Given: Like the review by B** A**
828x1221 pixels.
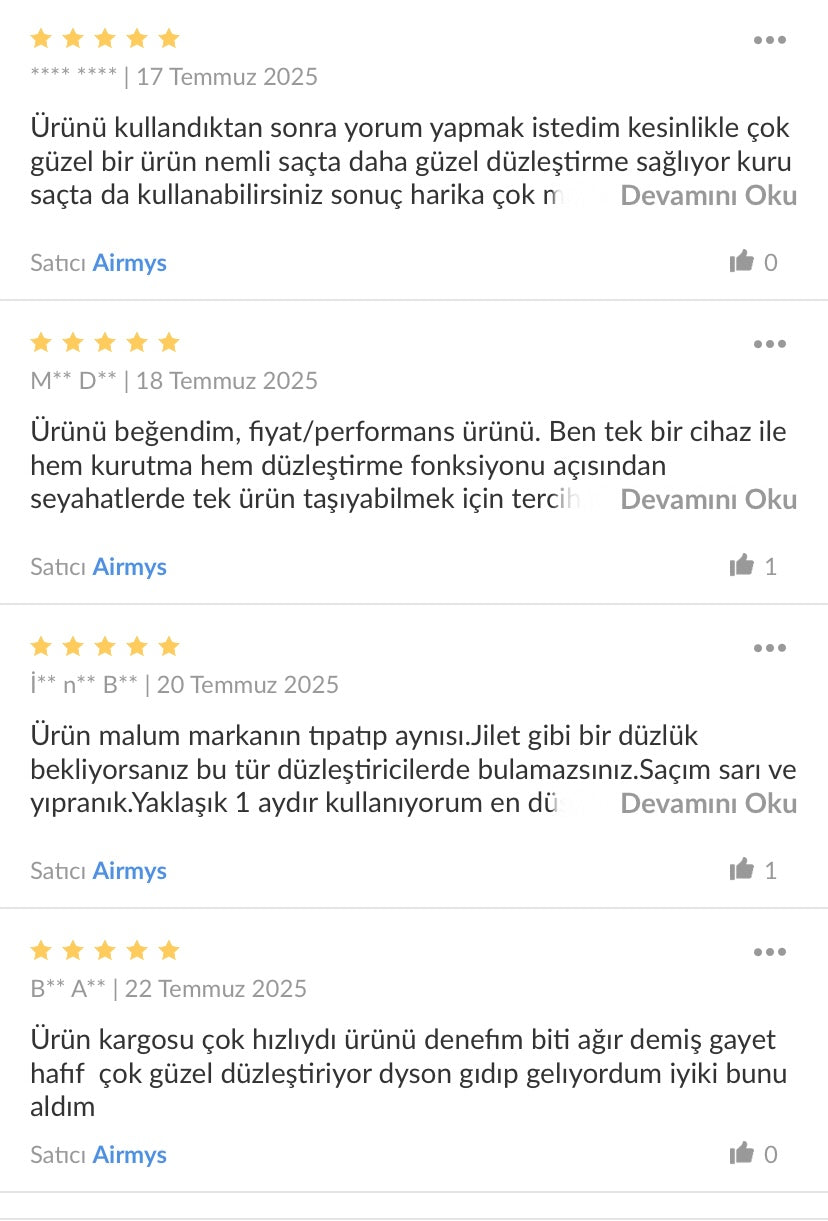Looking at the screenshot, I should click(742, 1154).
